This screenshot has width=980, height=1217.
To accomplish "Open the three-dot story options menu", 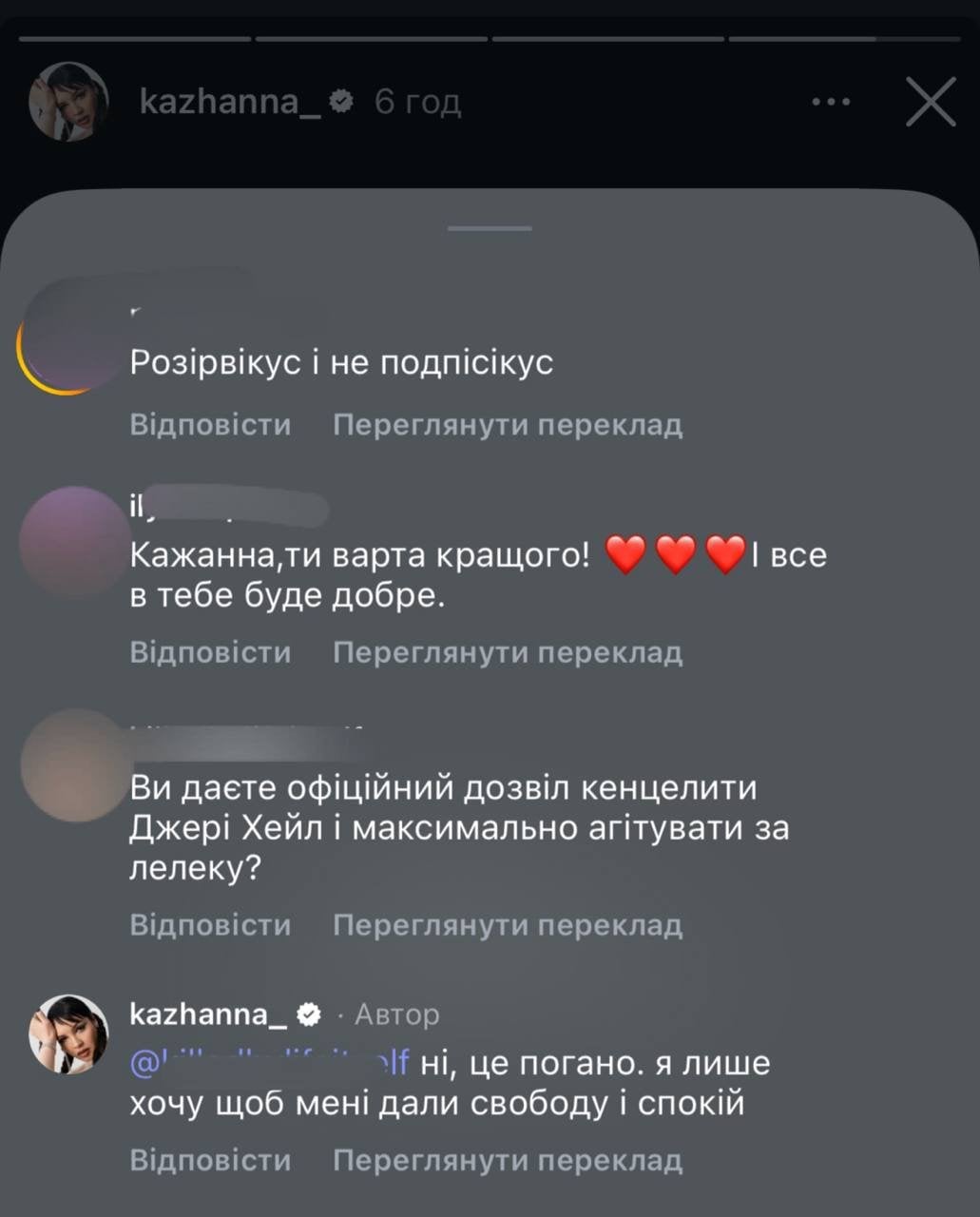I will coord(831,102).
